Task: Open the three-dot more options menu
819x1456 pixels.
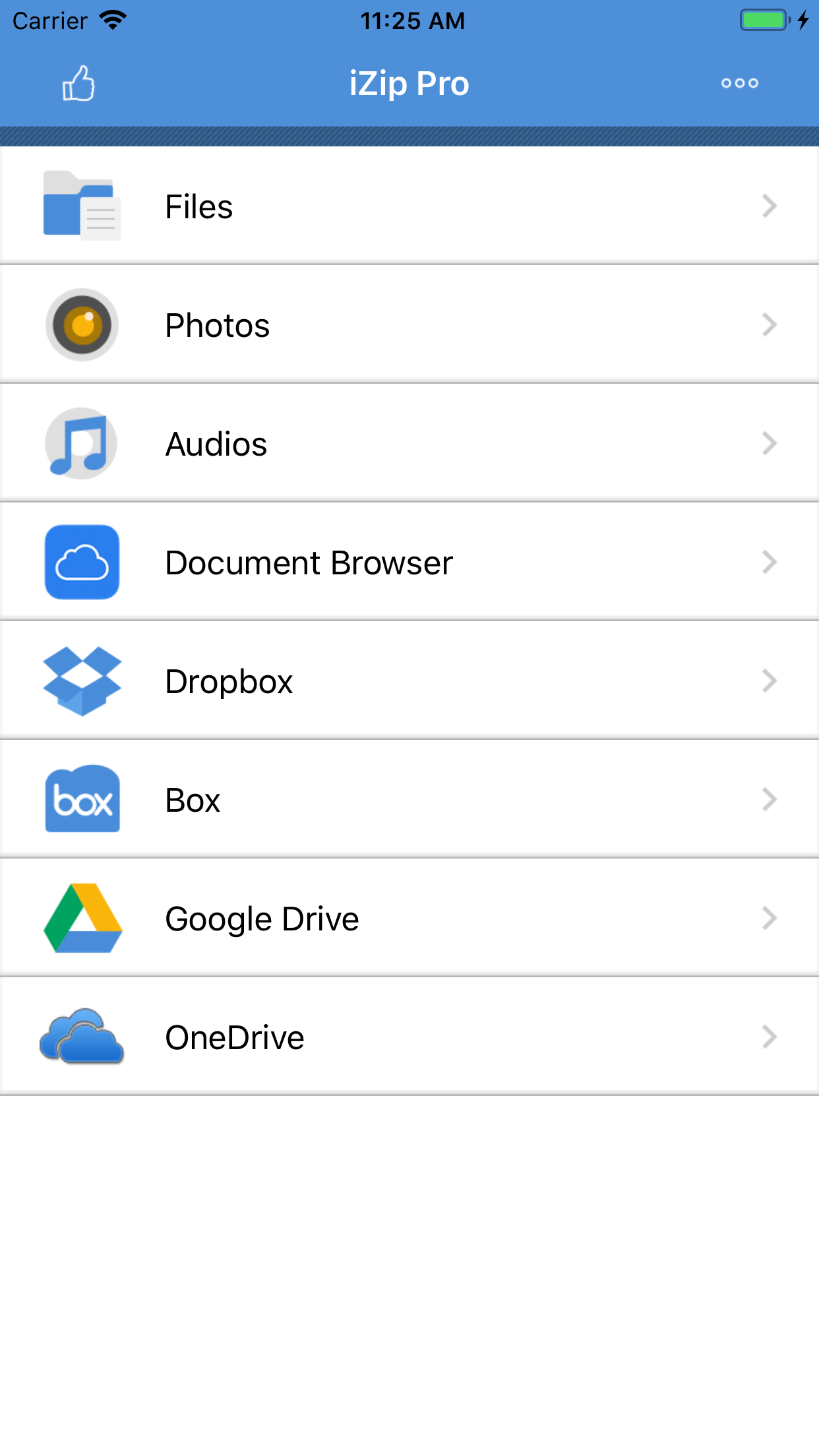Action: [739, 83]
